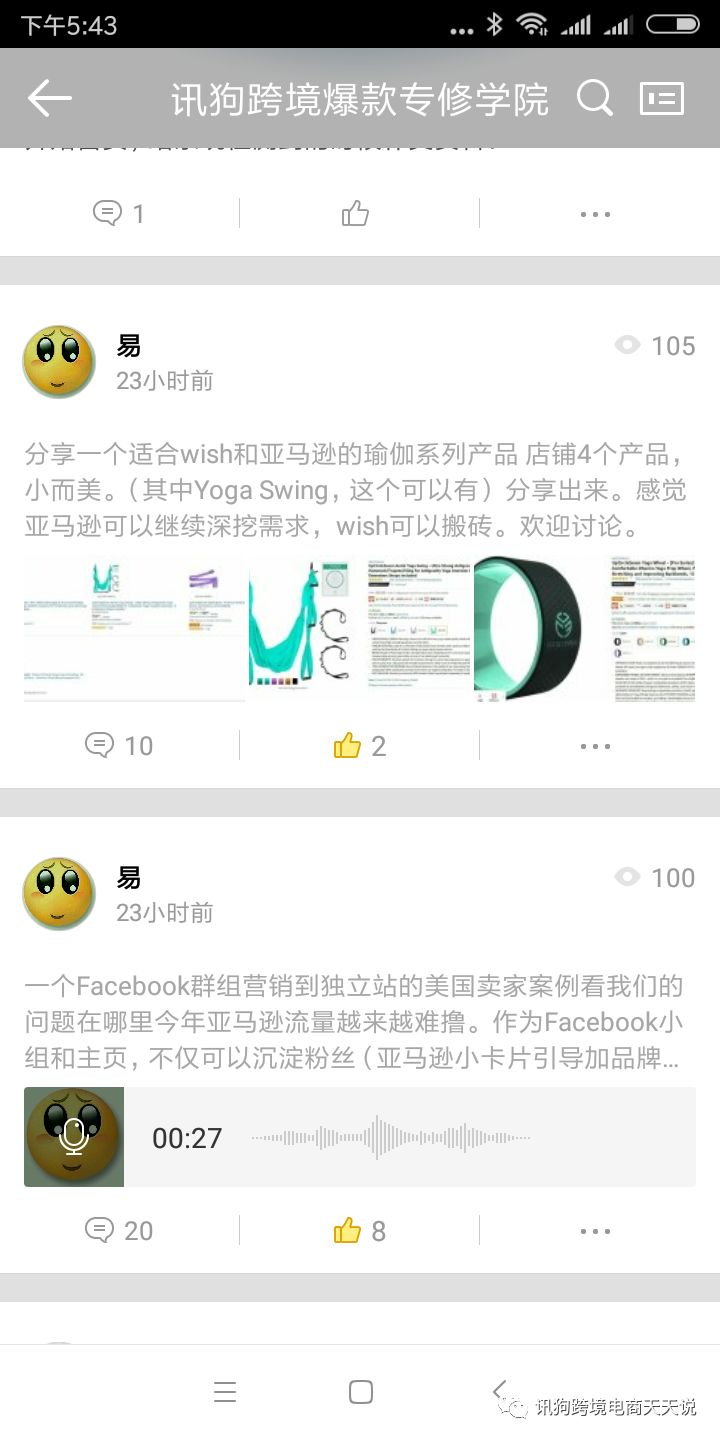720x1440 pixels.
Task: Like the Facebook group marketing post
Action: pyautogui.click(x=358, y=1230)
